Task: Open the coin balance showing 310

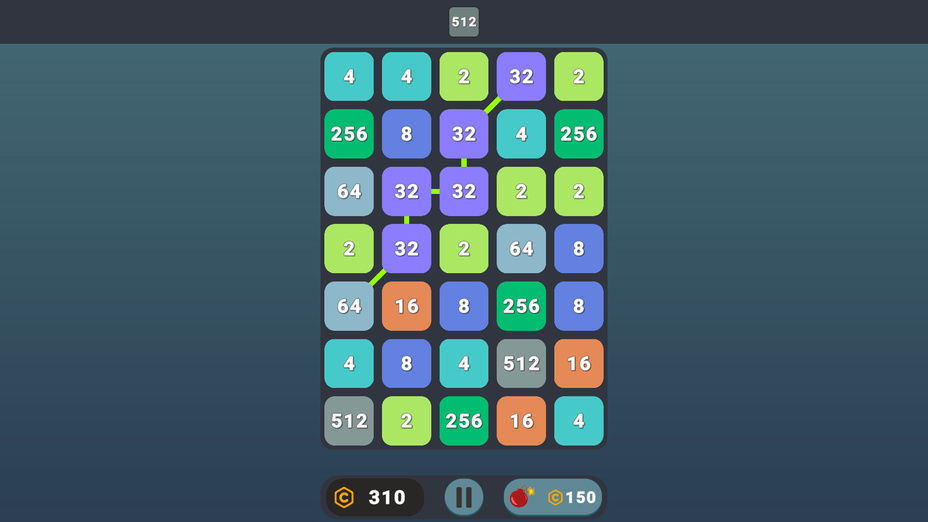Action: tap(373, 497)
